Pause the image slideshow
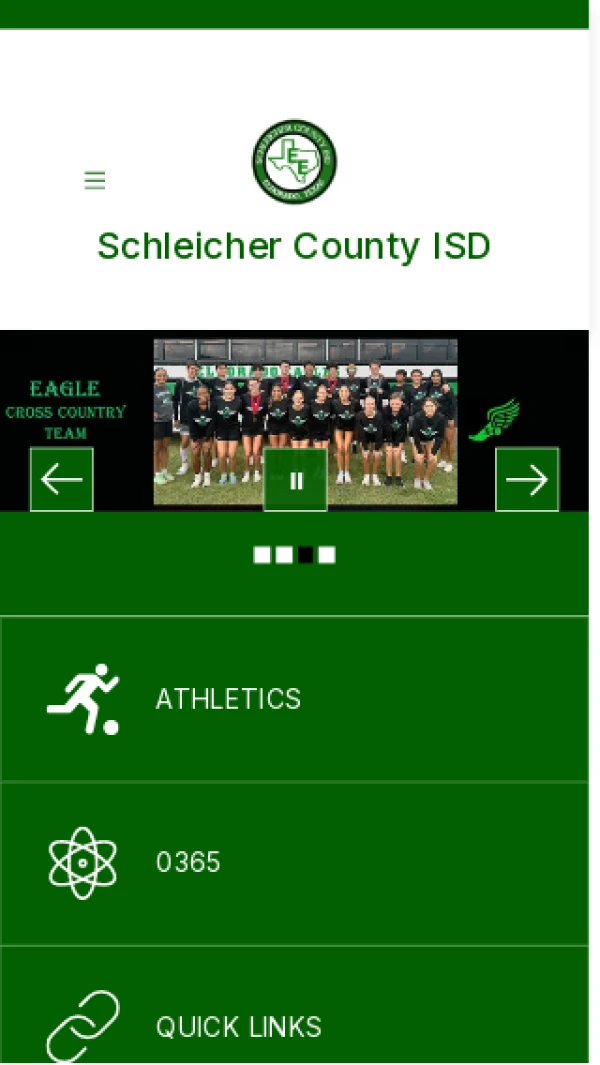Screen dimensions: 600x1065 [x=295, y=480]
